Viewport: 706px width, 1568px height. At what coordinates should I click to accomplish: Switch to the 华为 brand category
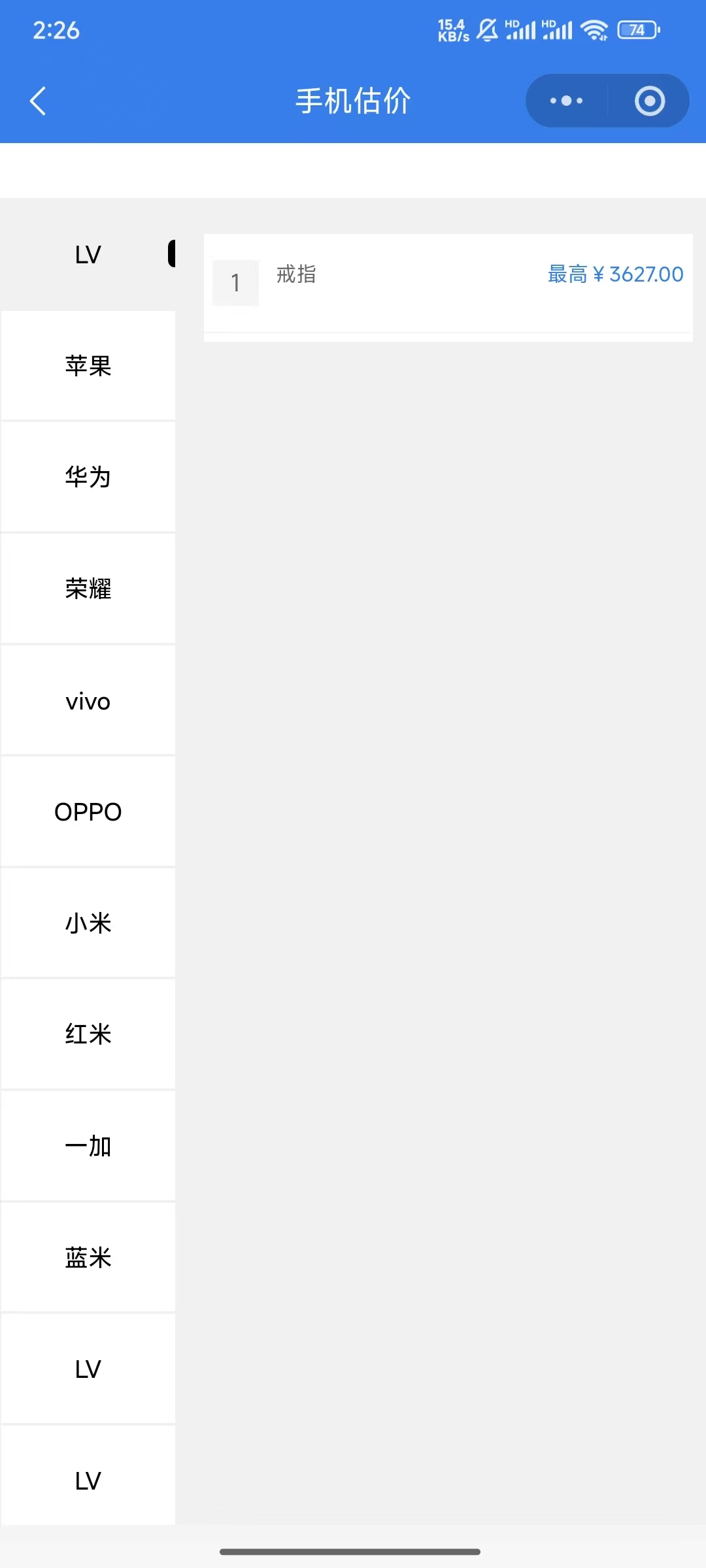(88, 477)
